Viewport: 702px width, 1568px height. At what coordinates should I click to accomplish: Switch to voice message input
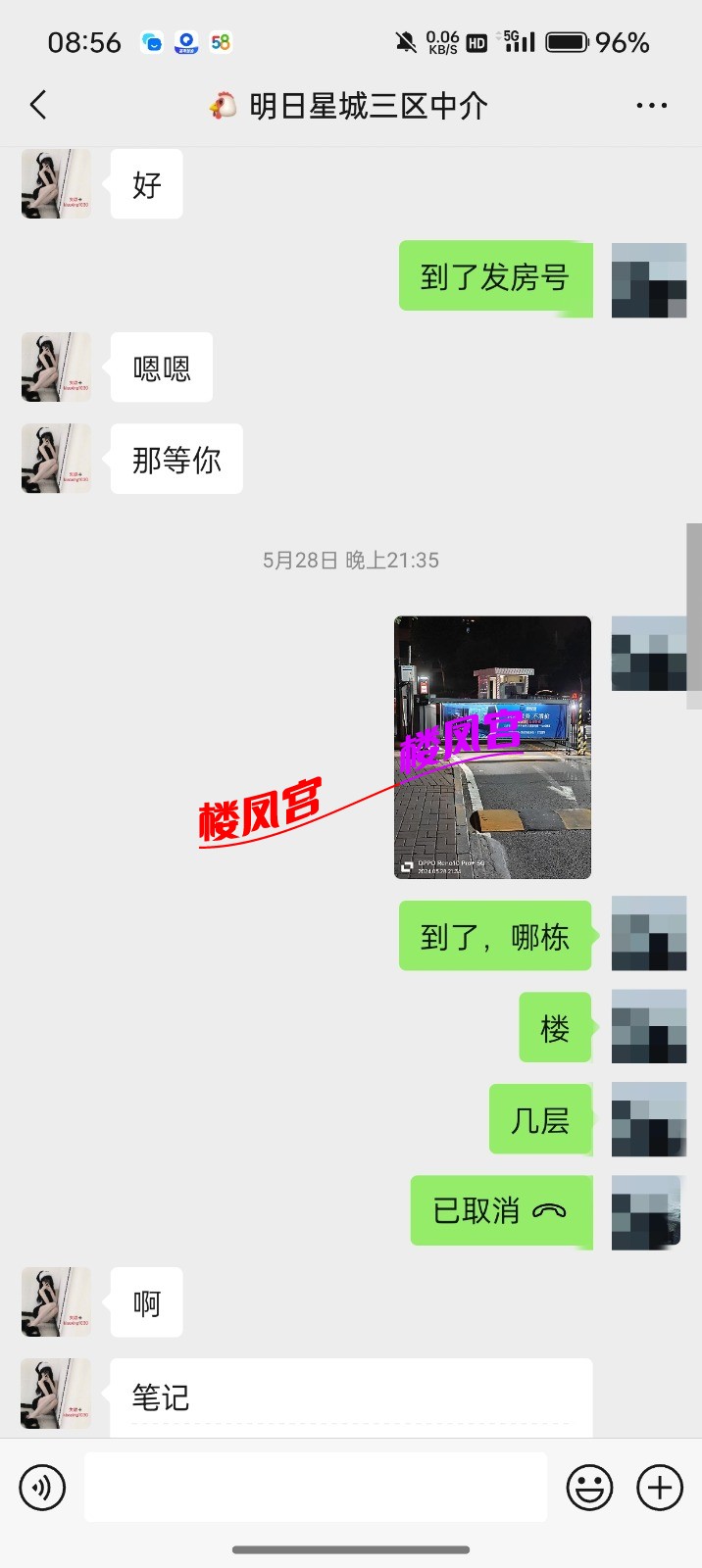[42, 1488]
